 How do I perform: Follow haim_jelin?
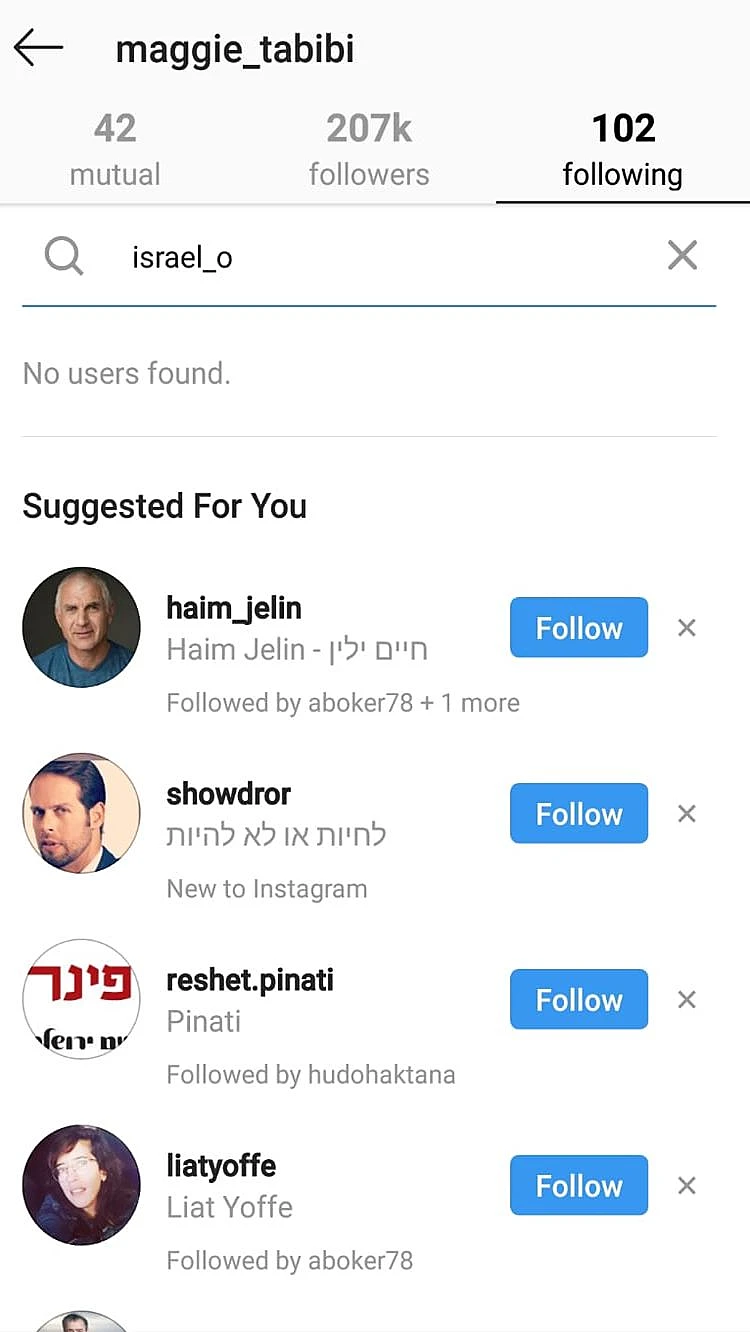pyautogui.click(x=578, y=628)
